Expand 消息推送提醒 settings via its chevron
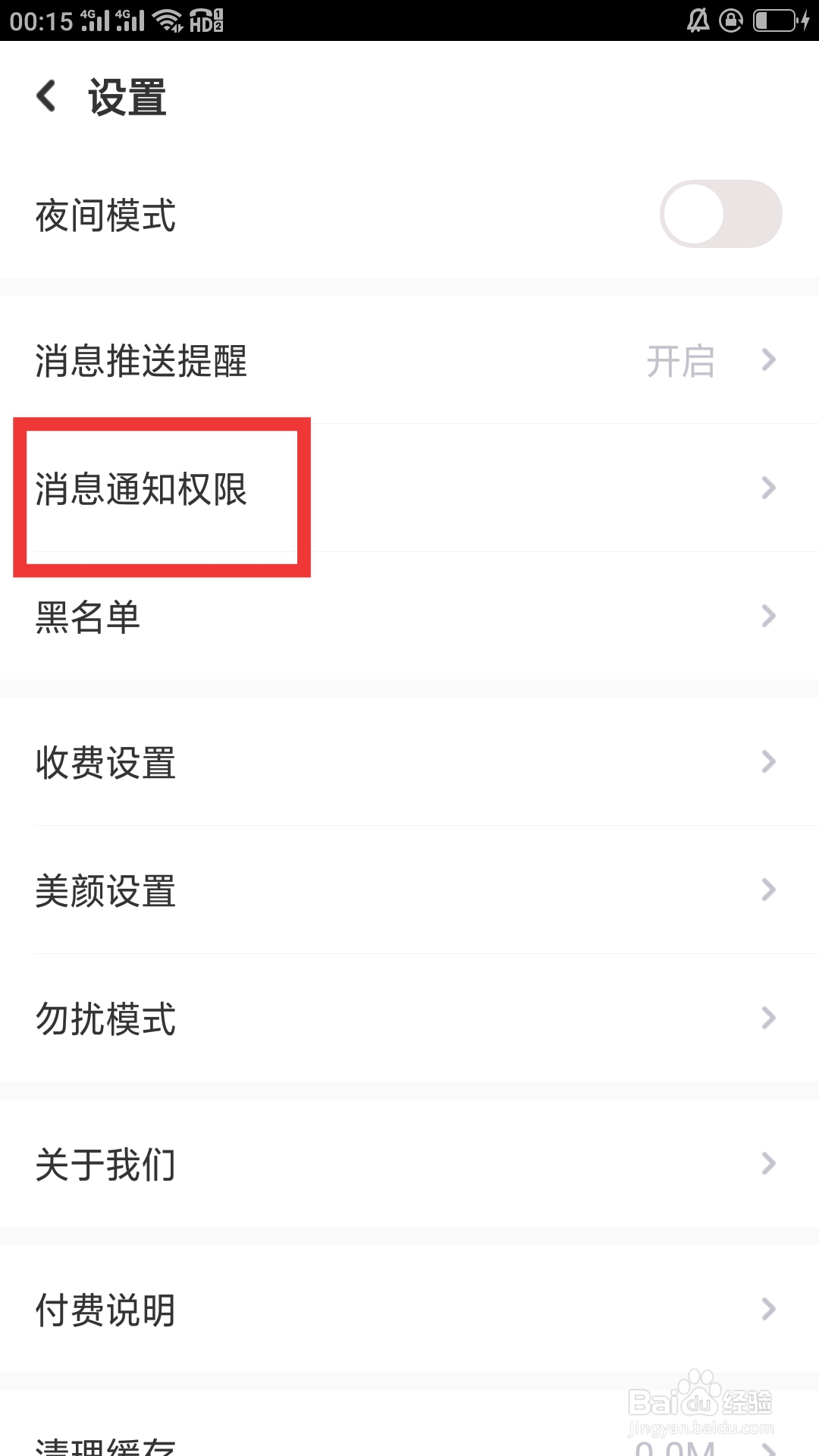 [x=768, y=359]
